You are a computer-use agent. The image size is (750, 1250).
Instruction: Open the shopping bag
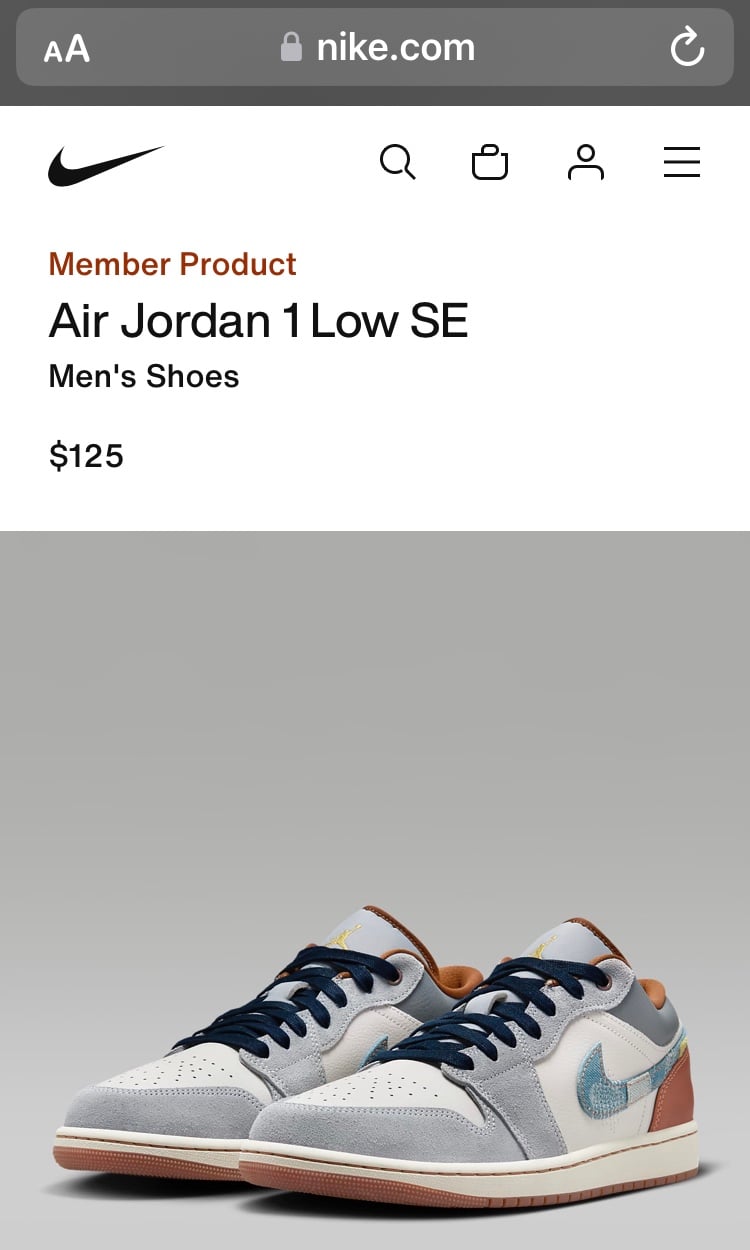click(490, 162)
